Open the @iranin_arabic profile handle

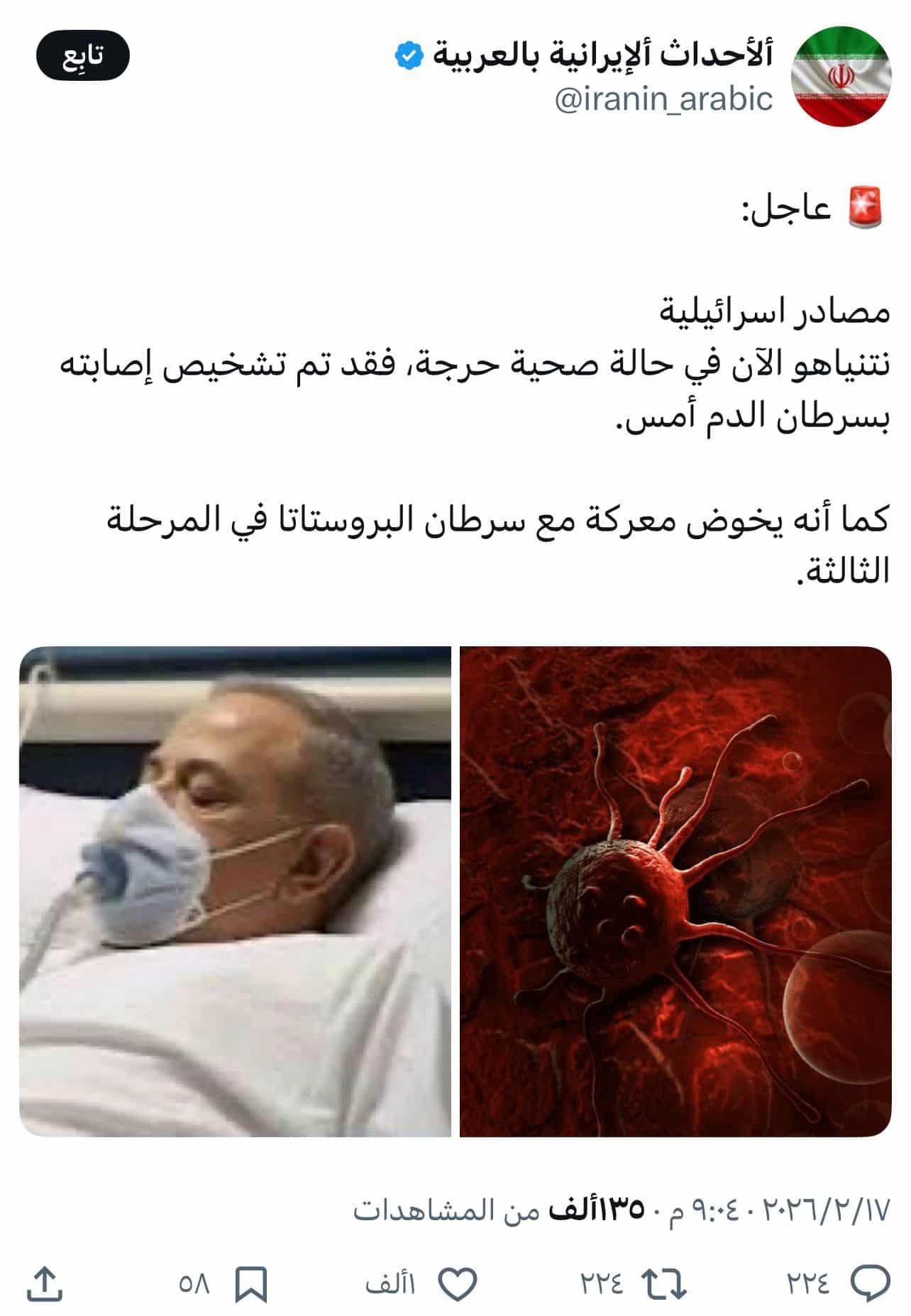click(663, 99)
